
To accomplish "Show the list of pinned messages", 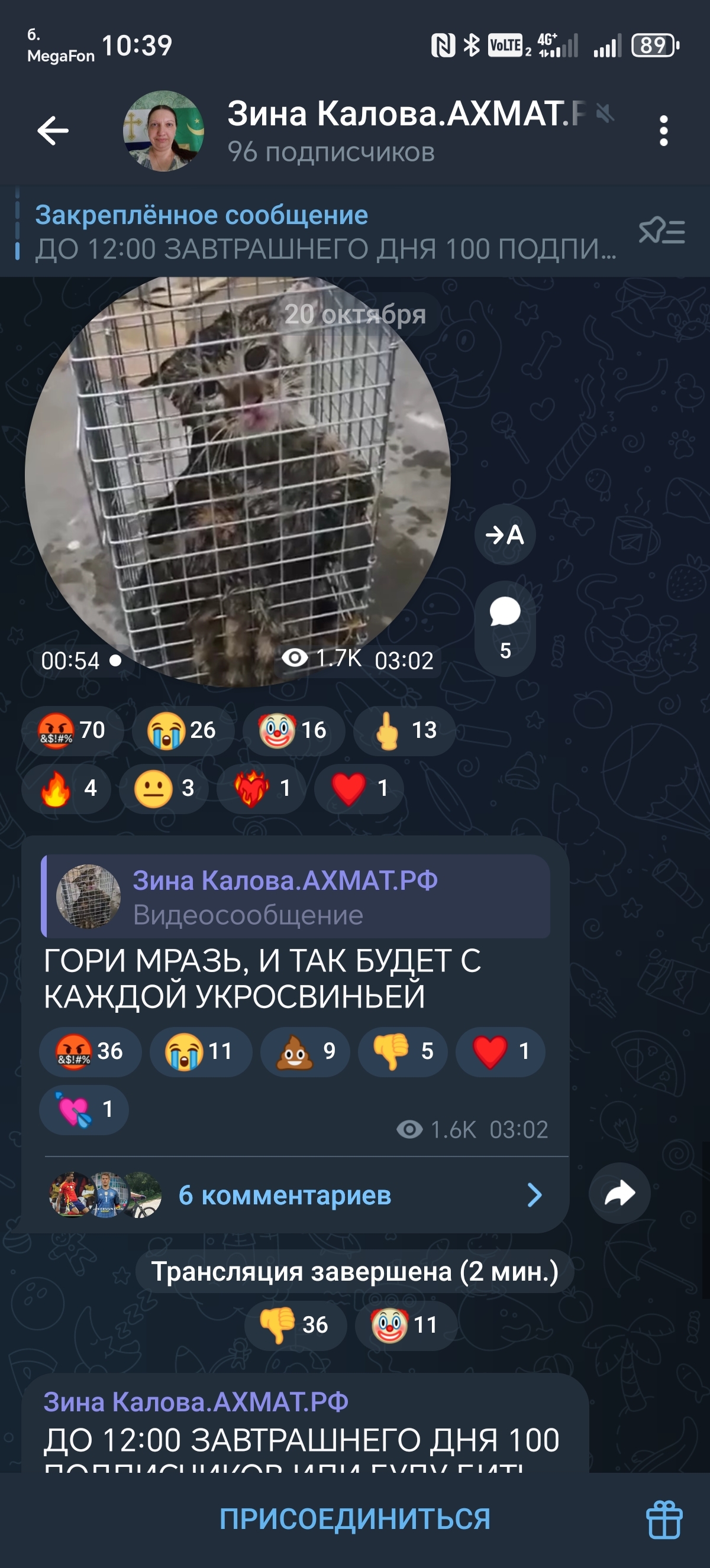I will coord(661,232).
